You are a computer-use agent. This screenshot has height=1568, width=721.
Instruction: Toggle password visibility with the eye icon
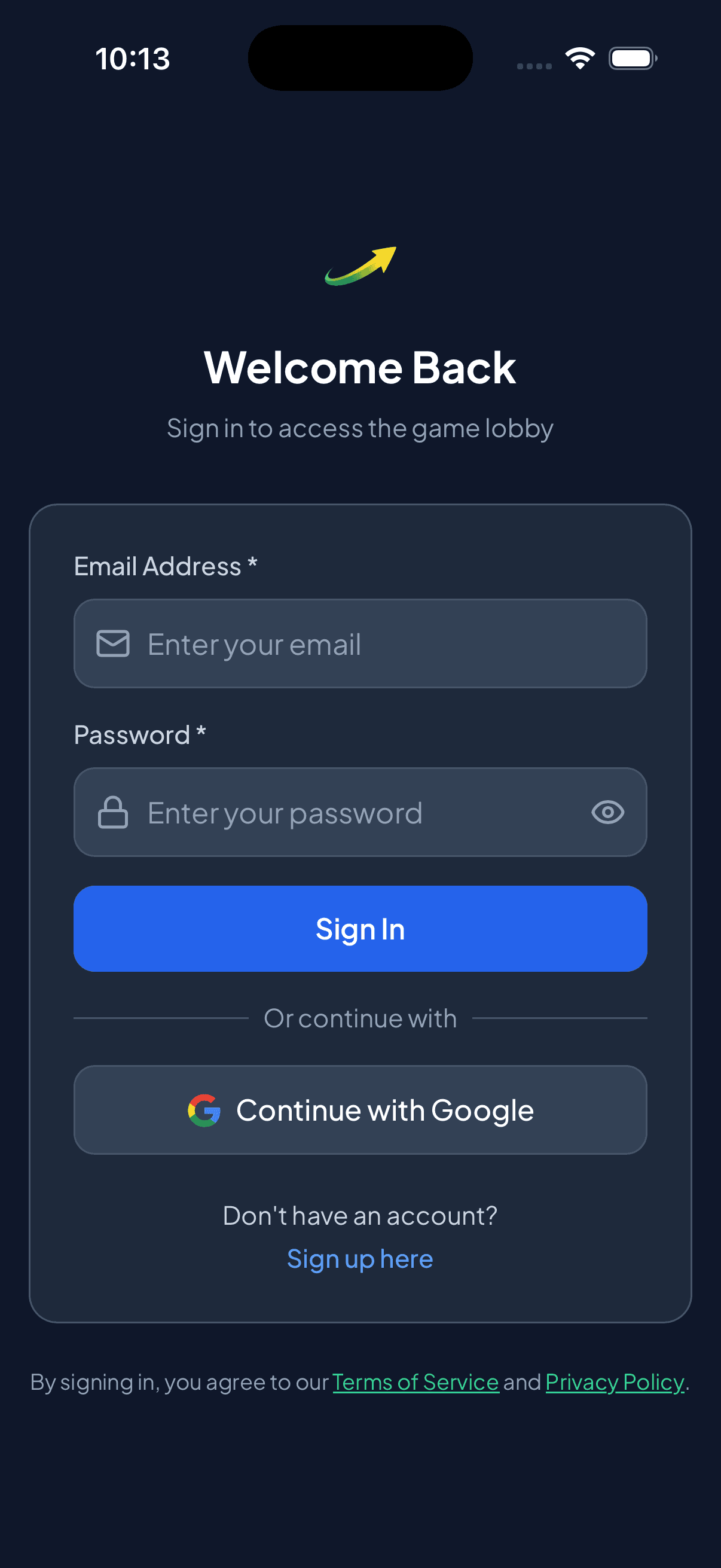point(608,812)
